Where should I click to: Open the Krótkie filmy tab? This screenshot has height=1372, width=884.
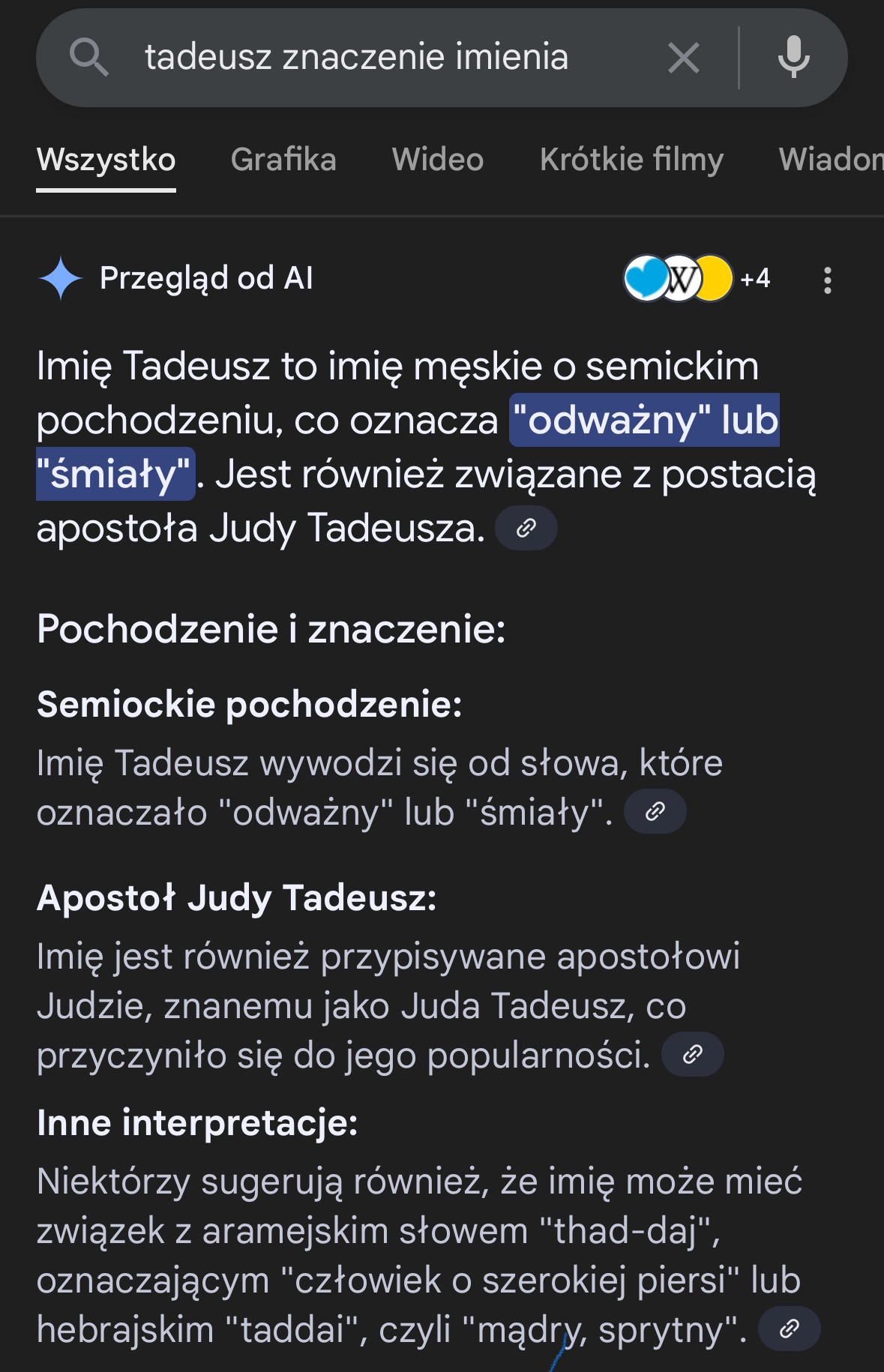[631, 160]
